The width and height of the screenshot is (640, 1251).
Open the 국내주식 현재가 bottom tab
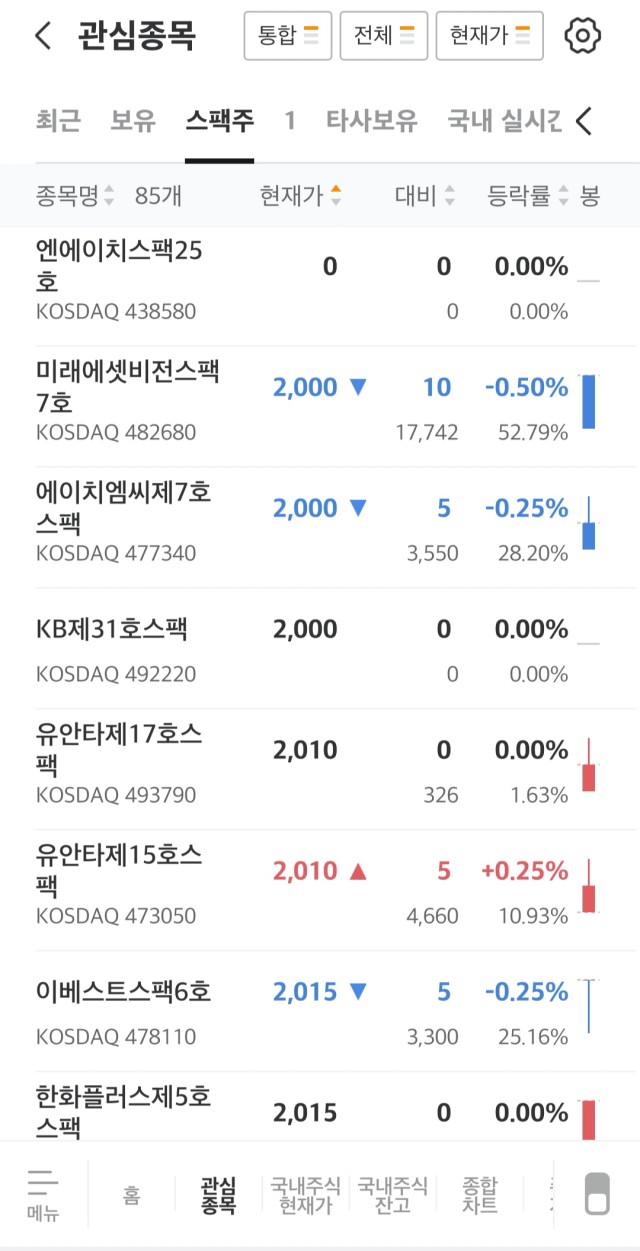click(305, 1195)
